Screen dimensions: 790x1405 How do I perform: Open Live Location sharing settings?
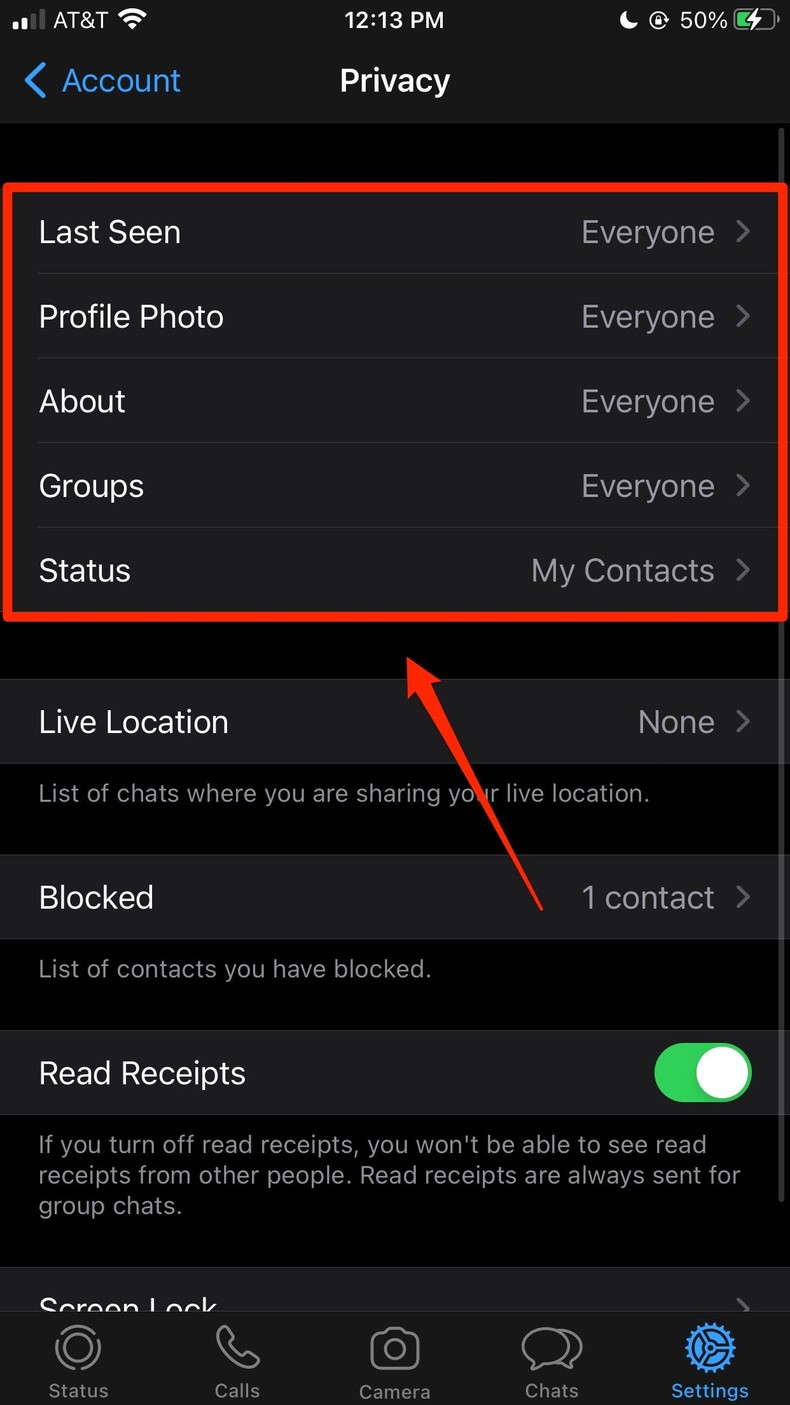click(395, 721)
